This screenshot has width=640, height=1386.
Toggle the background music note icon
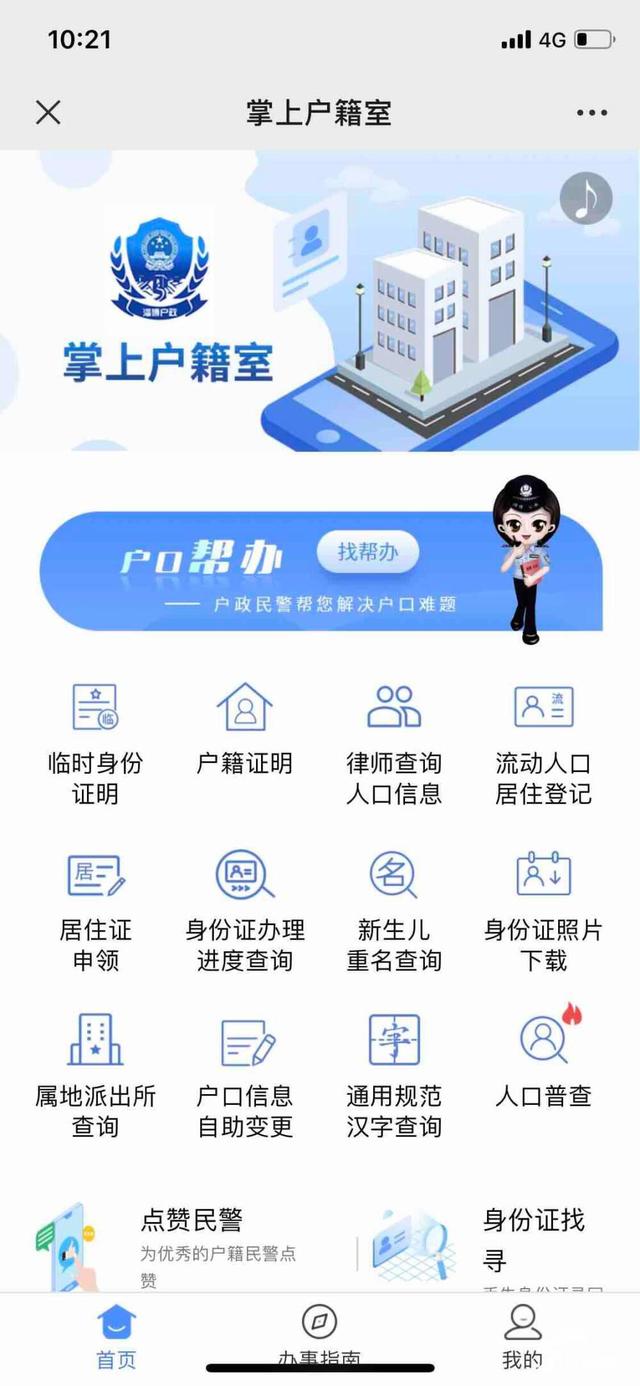click(x=586, y=198)
